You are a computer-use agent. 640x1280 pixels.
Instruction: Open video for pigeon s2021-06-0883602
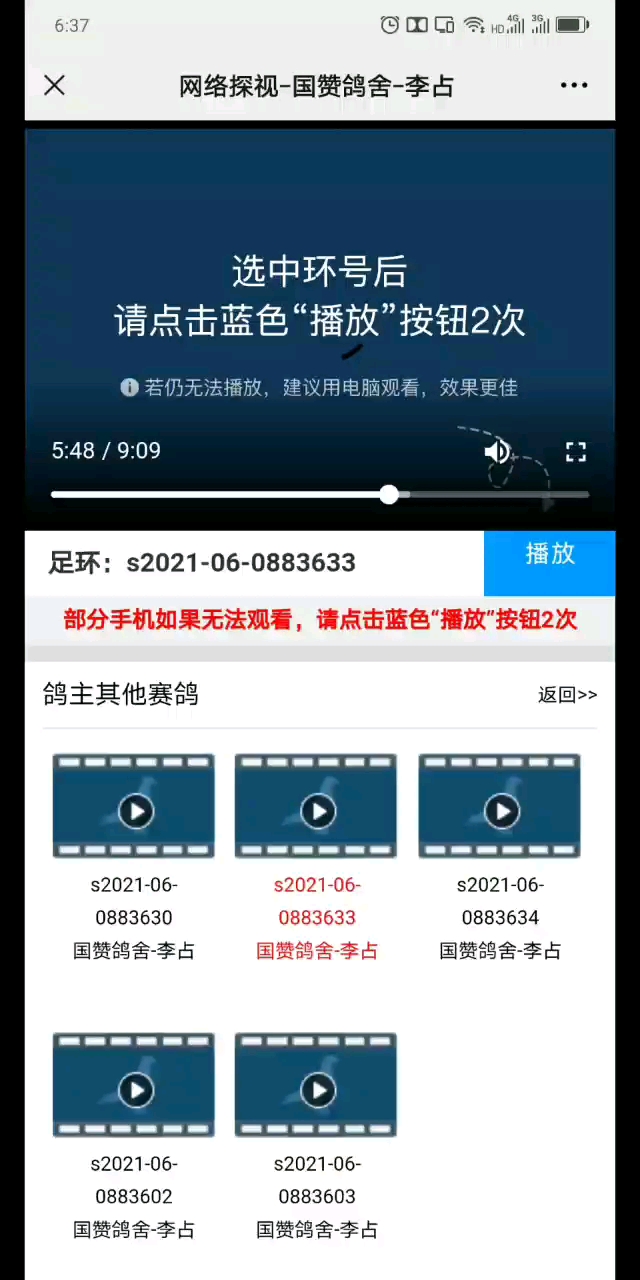[134, 1086]
